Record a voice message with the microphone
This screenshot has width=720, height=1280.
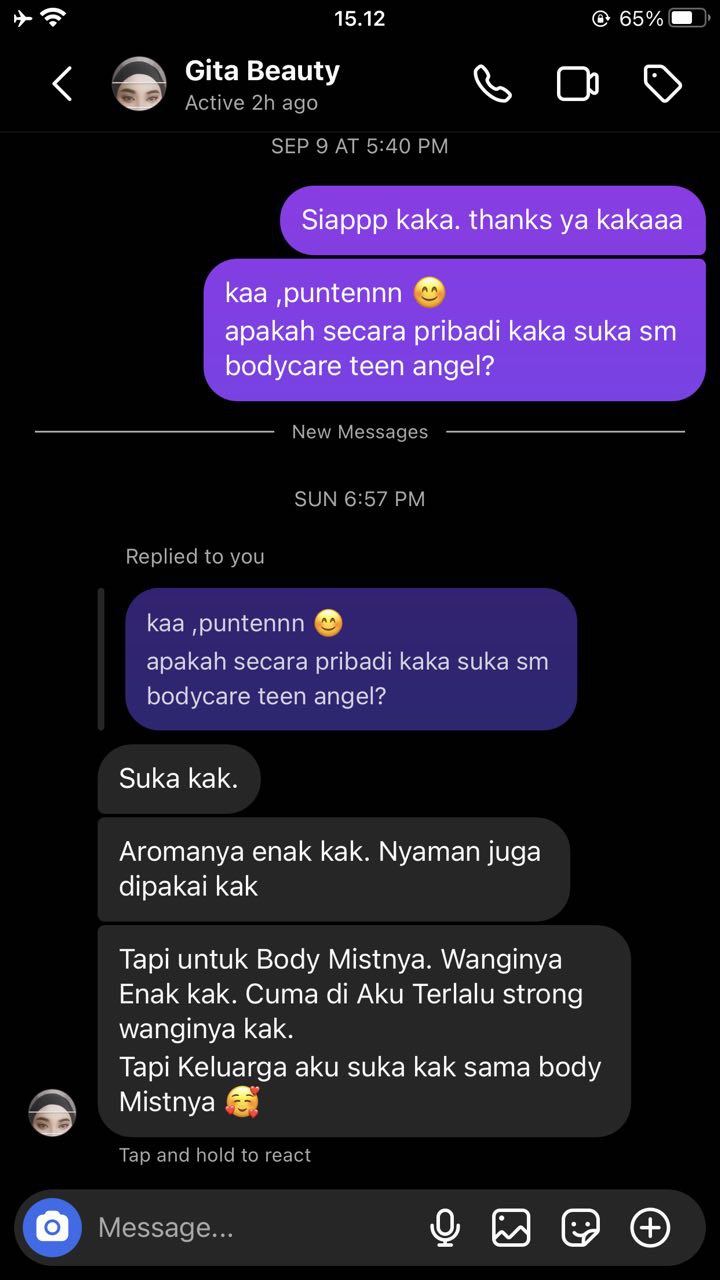[x=445, y=1227]
